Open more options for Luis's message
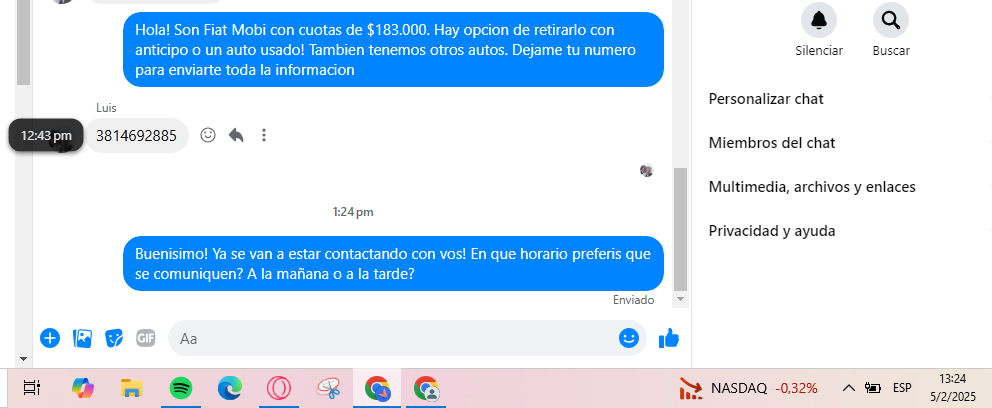 (264, 135)
